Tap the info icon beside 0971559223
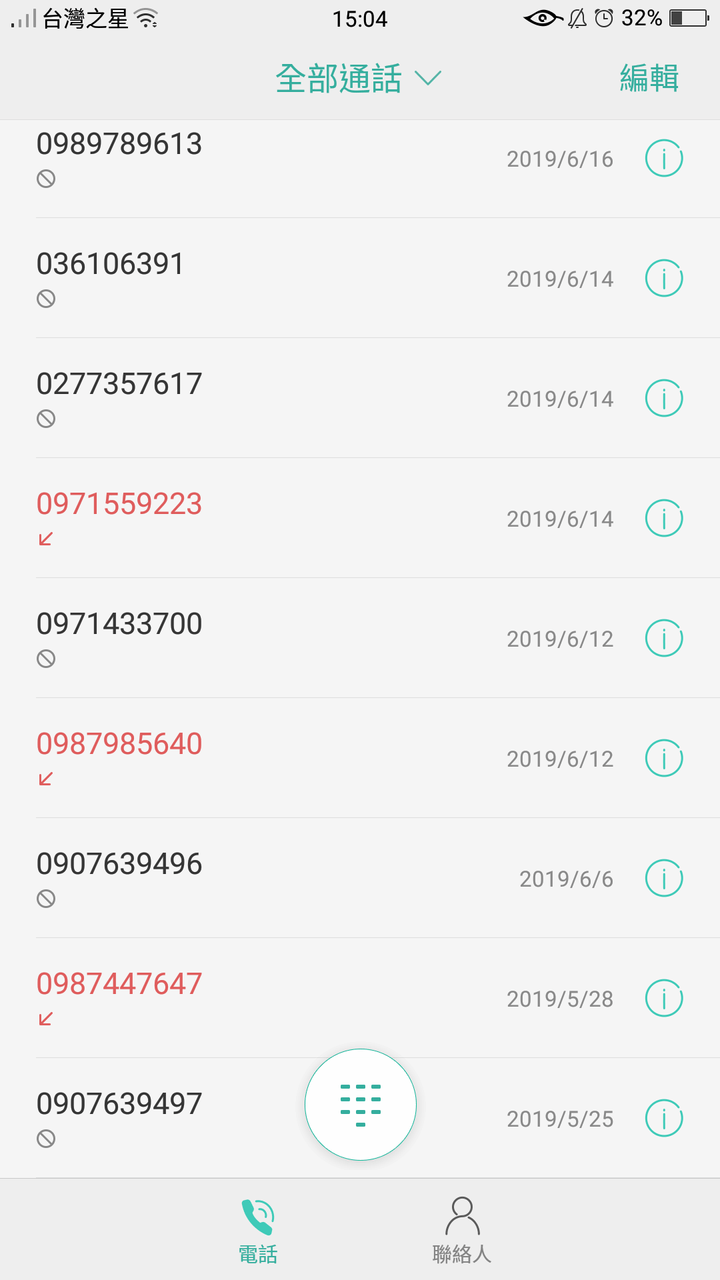The image size is (720, 1280). tap(664, 519)
